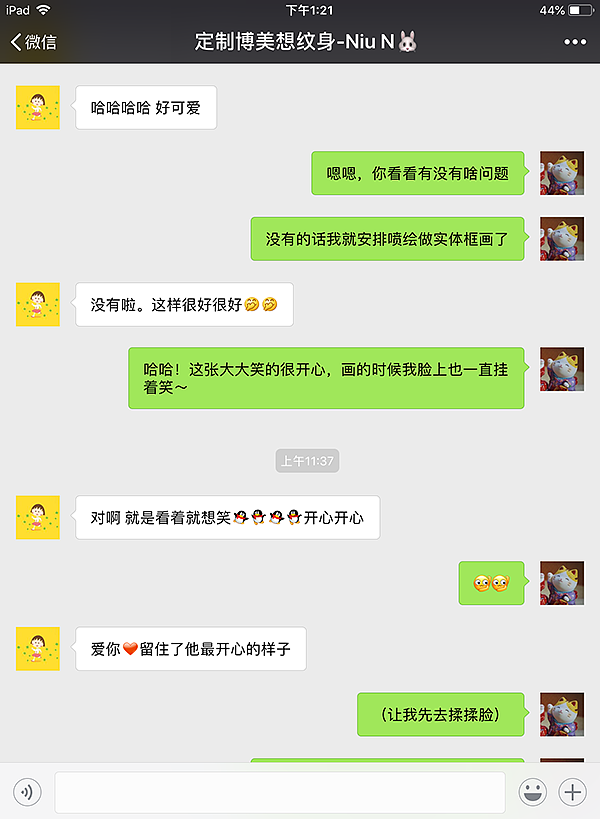
Task: Open contact avatar beside 哈哈哈哈 好可爱
Action: 38,107
